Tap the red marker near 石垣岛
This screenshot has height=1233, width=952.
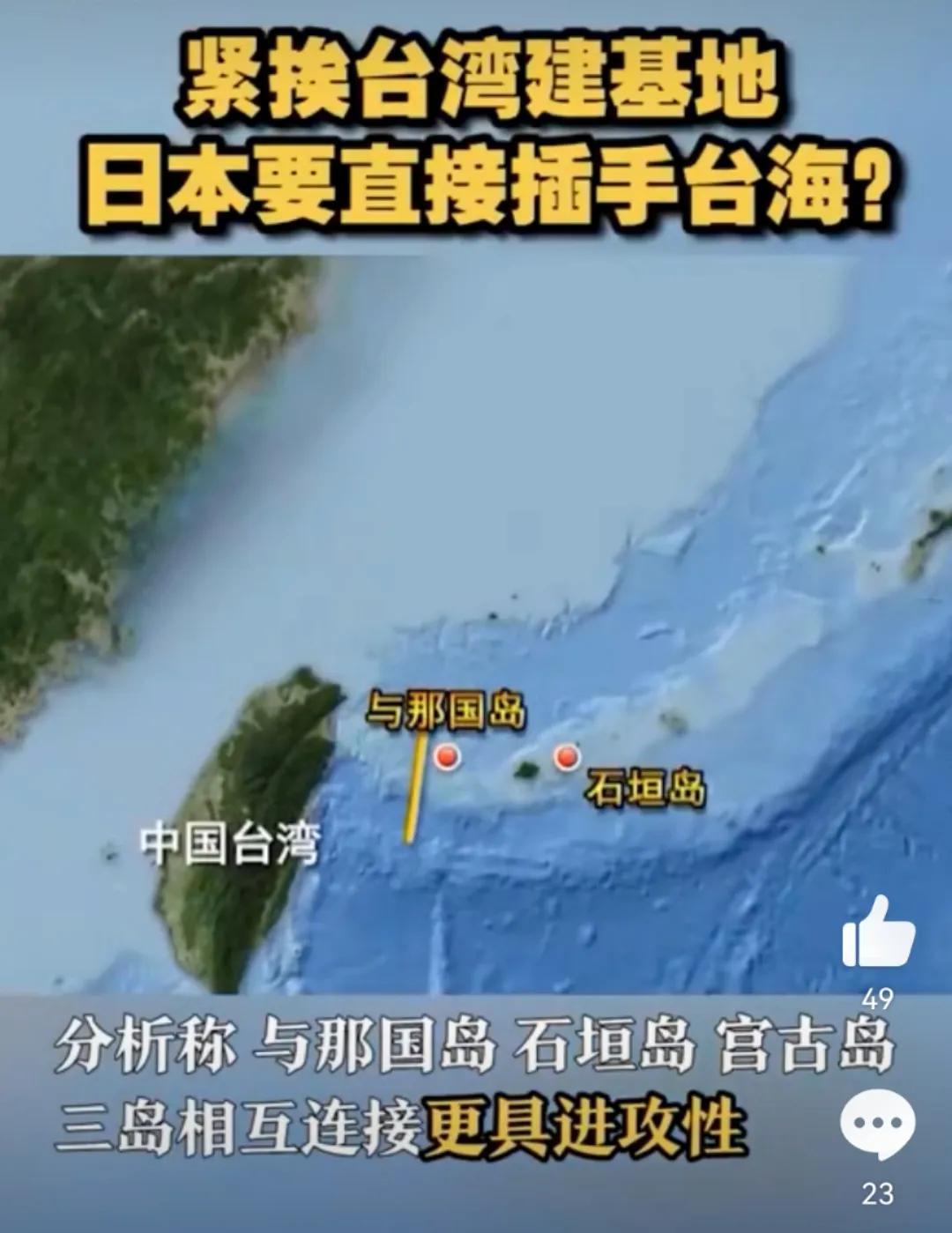565,756
